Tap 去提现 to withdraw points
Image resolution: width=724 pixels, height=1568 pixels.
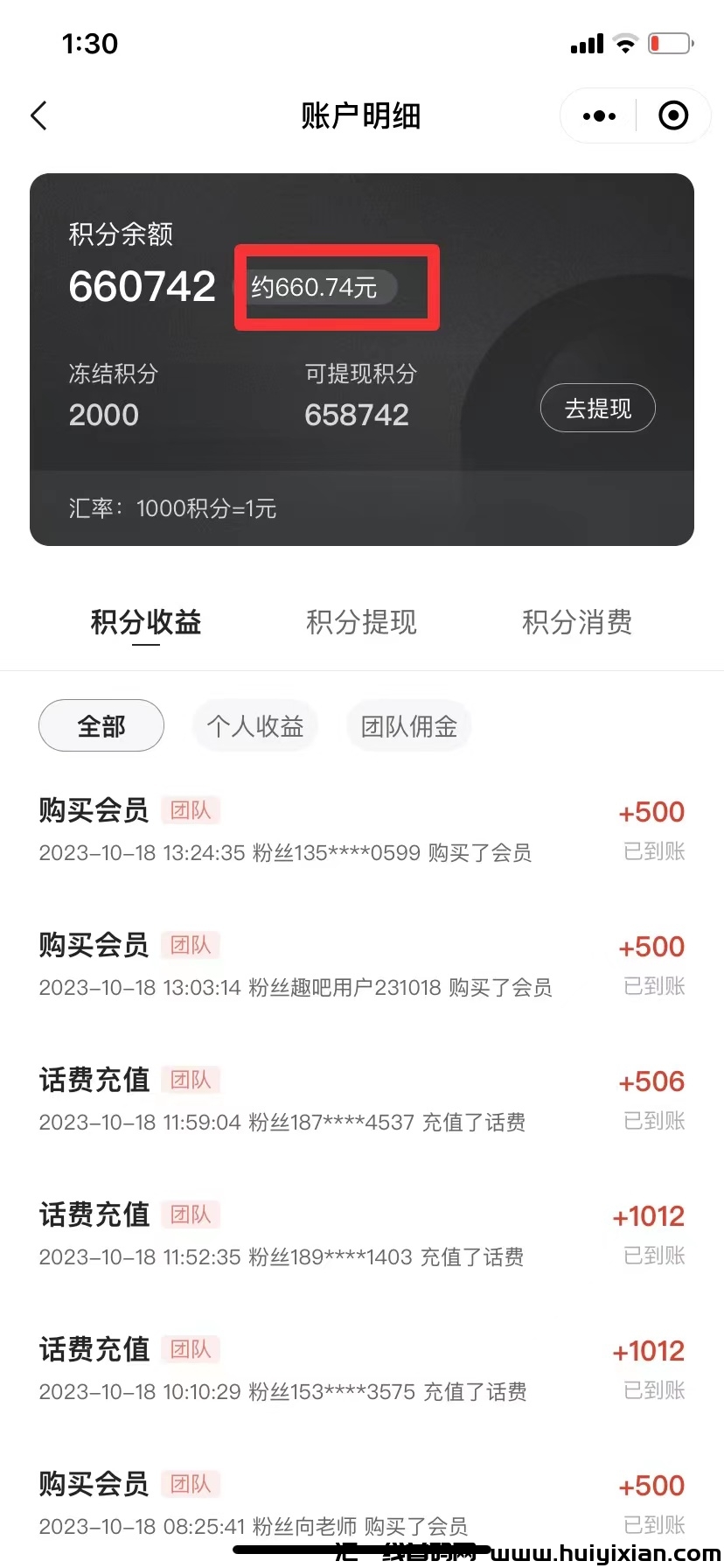pos(598,408)
